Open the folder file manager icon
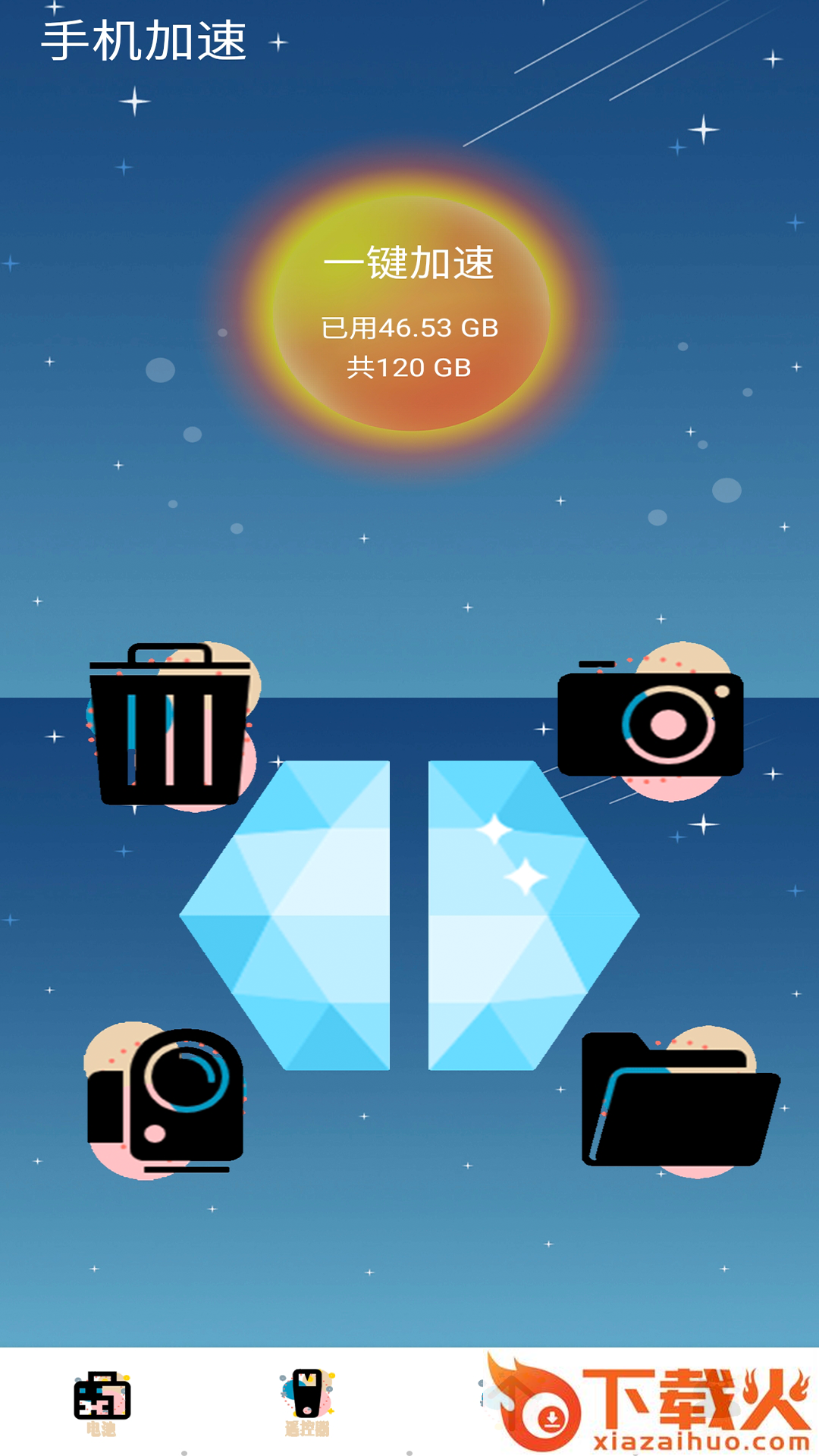The image size is (819, 1456). coord(680,1101)
